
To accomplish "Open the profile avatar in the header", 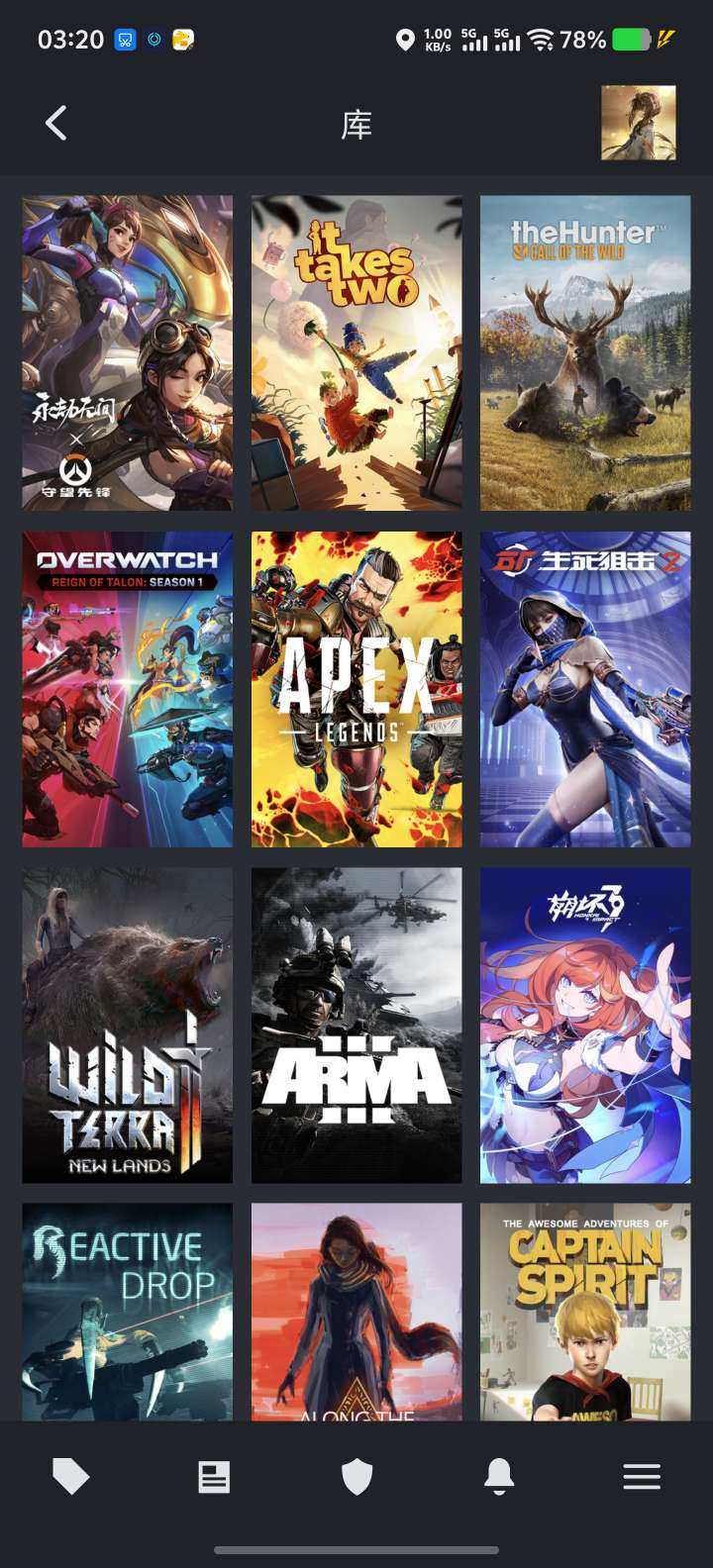I will pos(638,123).
